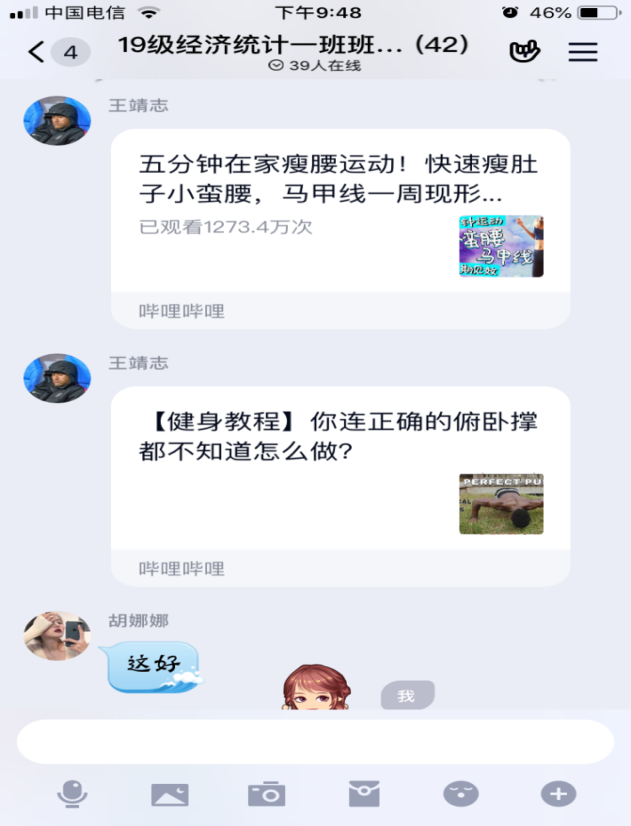Open the camera to take a photo
This screenshot has width=631, height=826.
coord(266,794)
